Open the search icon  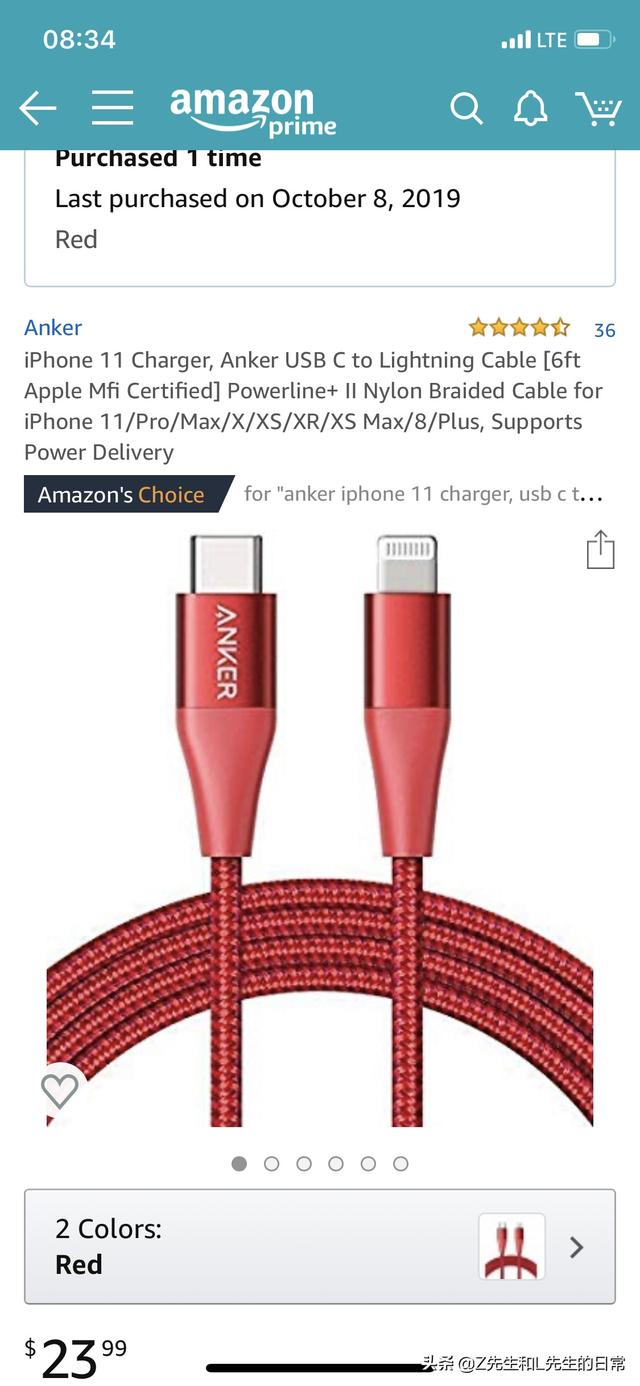(x=466, y=108)
